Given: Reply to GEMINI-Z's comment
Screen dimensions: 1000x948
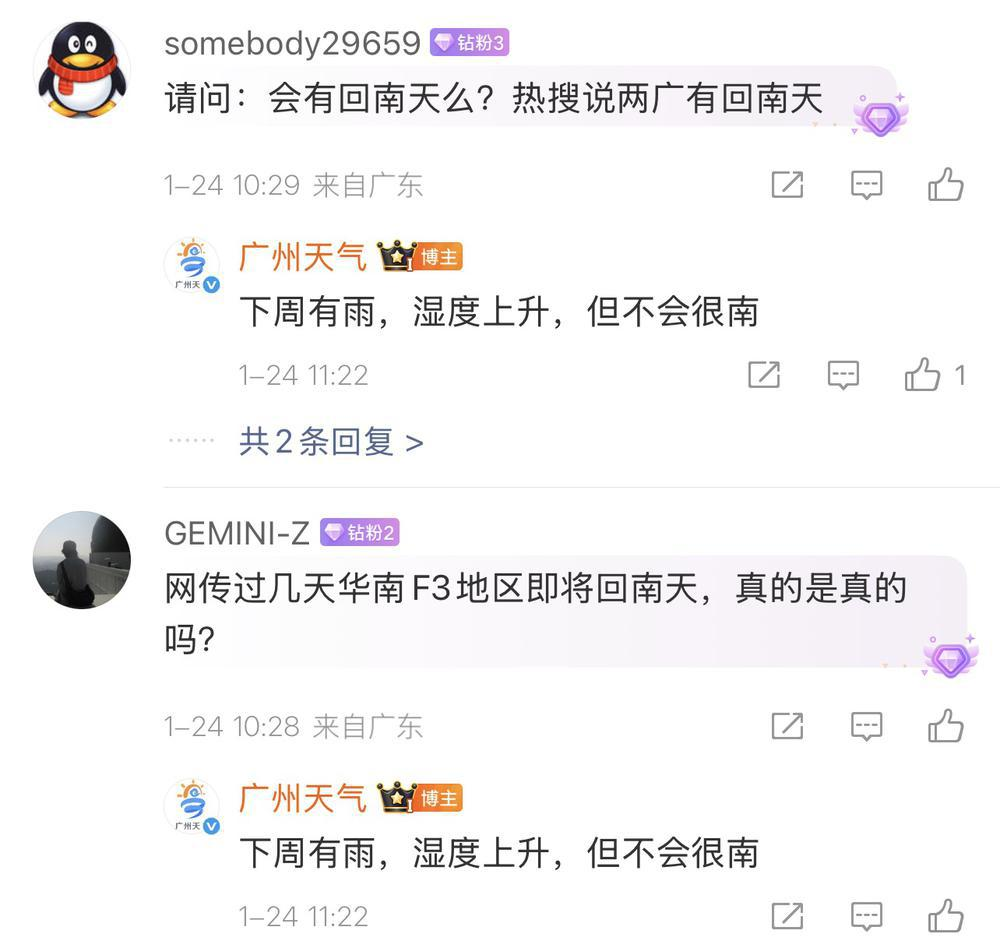Looking at the screenshot, I should click(x=866, y=726).
